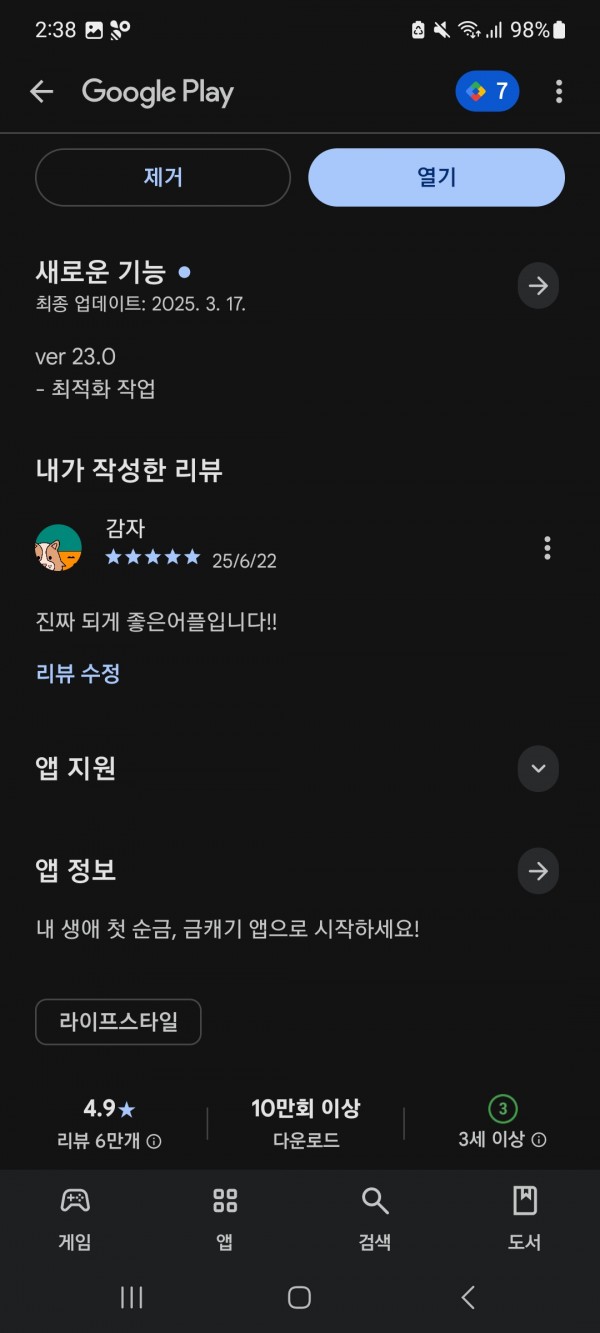Switch to the 검색 tab
The width and height of the screenshot is (600, 1333).
[375, 1218]
